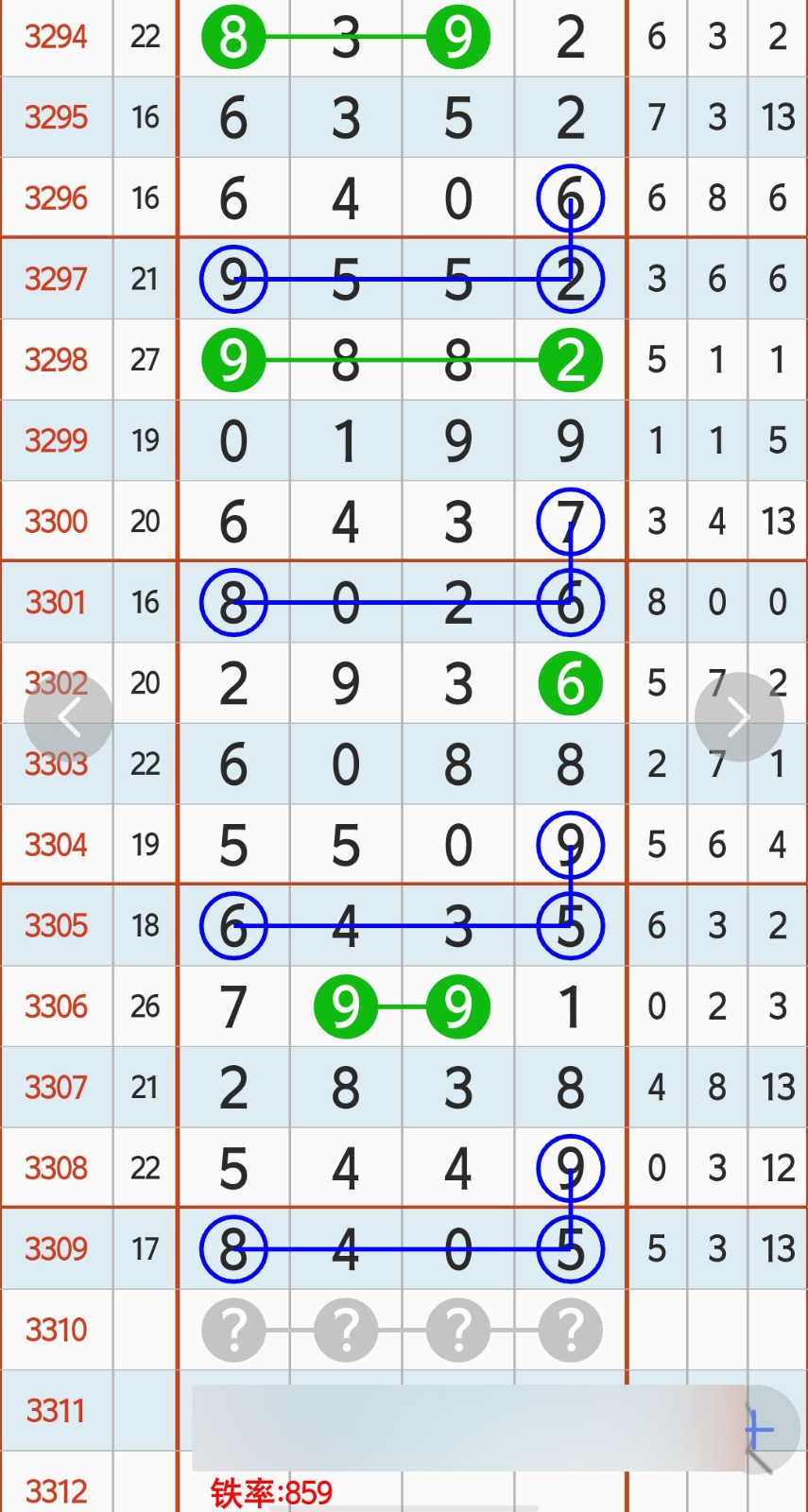Click the number 7 in row 3306
The height and width of the screenshot is (1512, 808).
coord(233,1006)
